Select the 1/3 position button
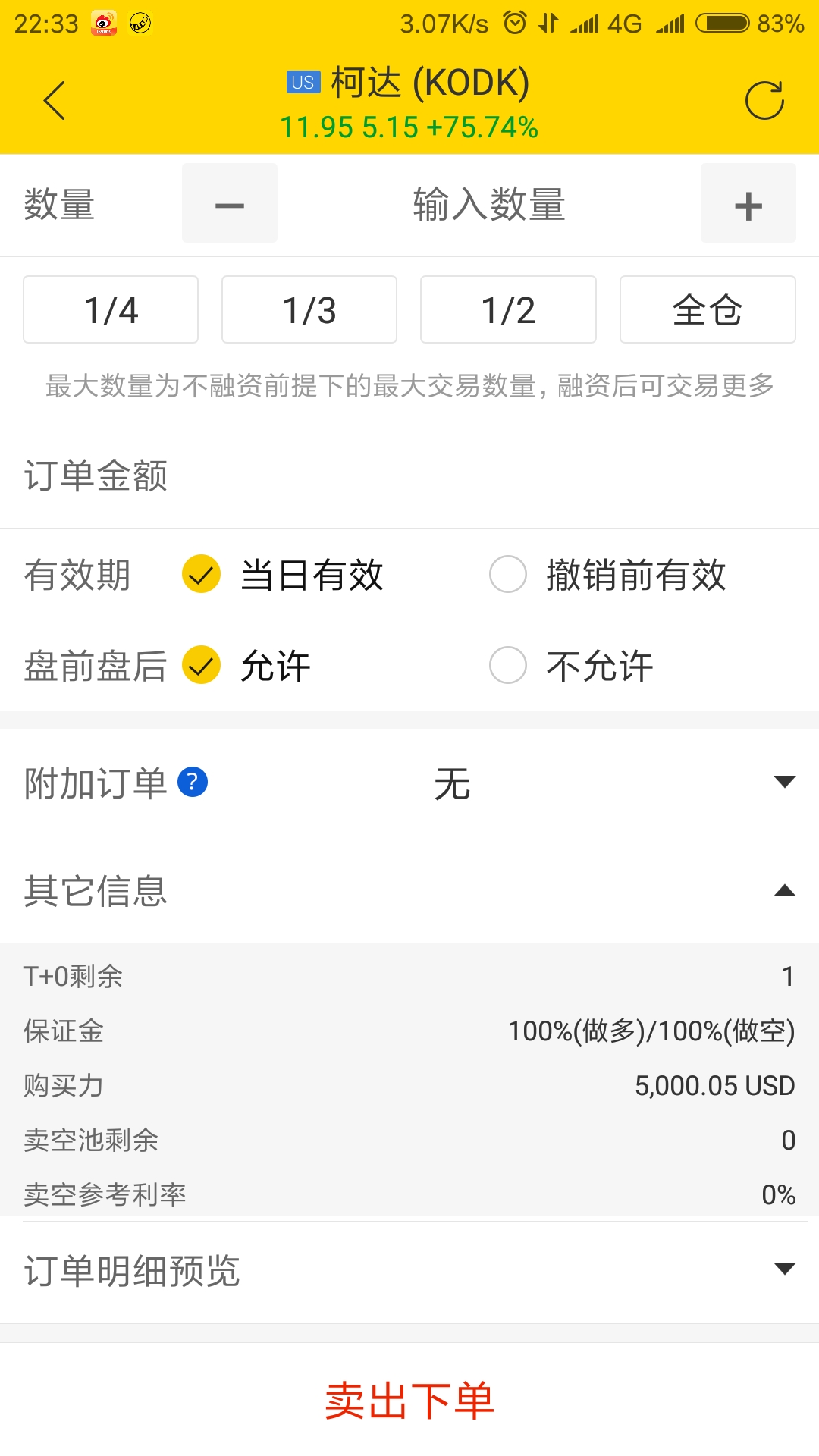The width and height of the screenshot is (819, 1456). (309, 309)
